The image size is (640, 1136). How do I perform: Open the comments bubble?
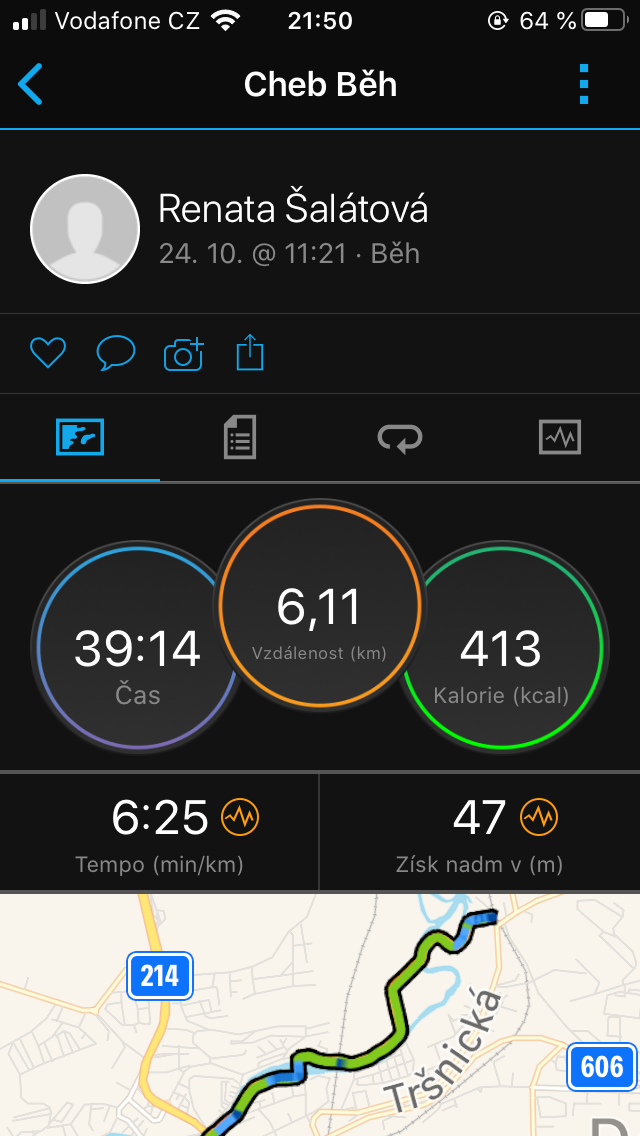pyautogui.click(x=116, y=354)
